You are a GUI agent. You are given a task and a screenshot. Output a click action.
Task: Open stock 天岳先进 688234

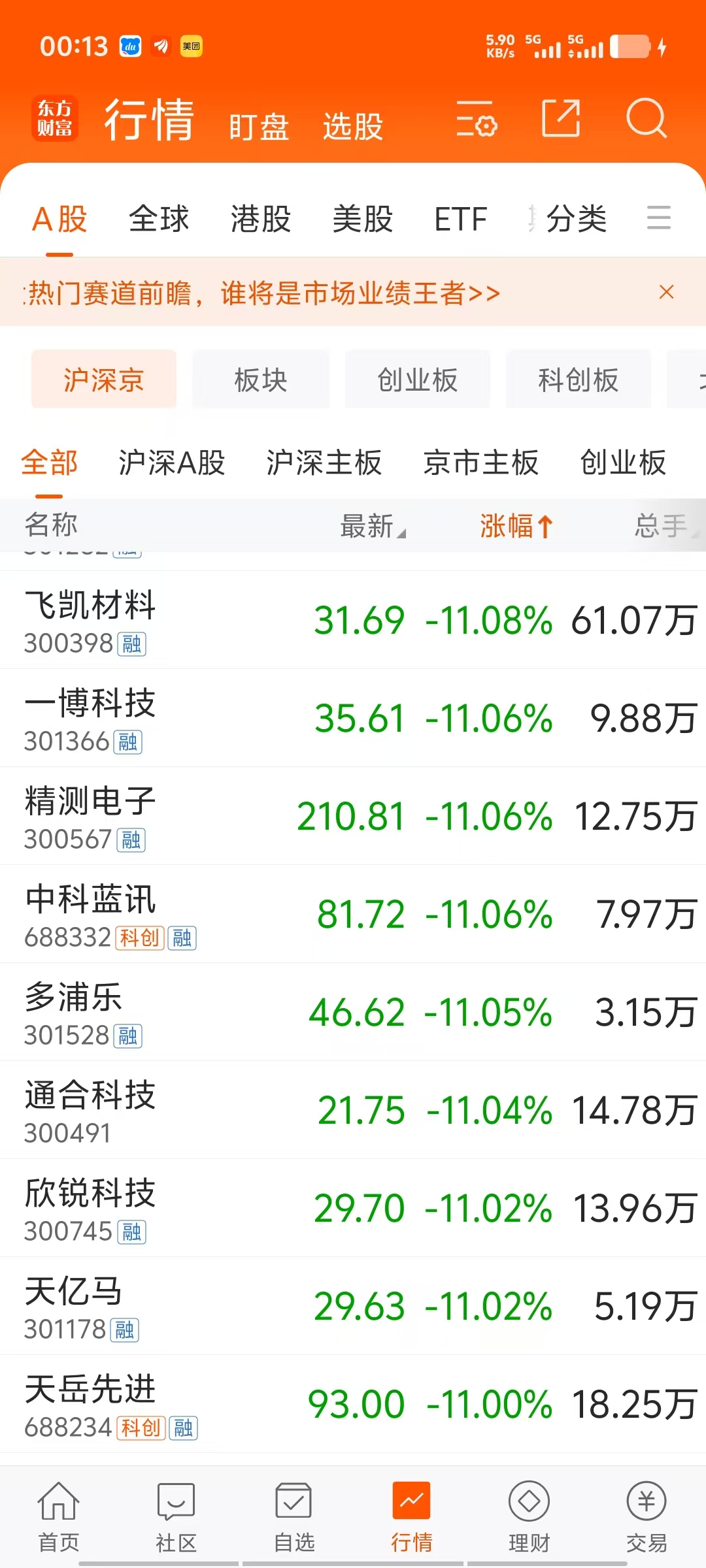(x=353, y=1404)
